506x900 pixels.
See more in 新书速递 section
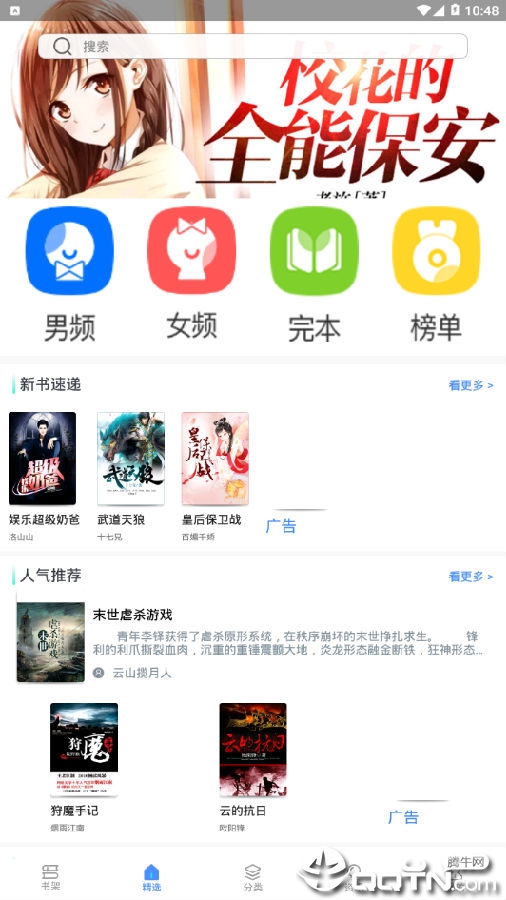(470, 385)
